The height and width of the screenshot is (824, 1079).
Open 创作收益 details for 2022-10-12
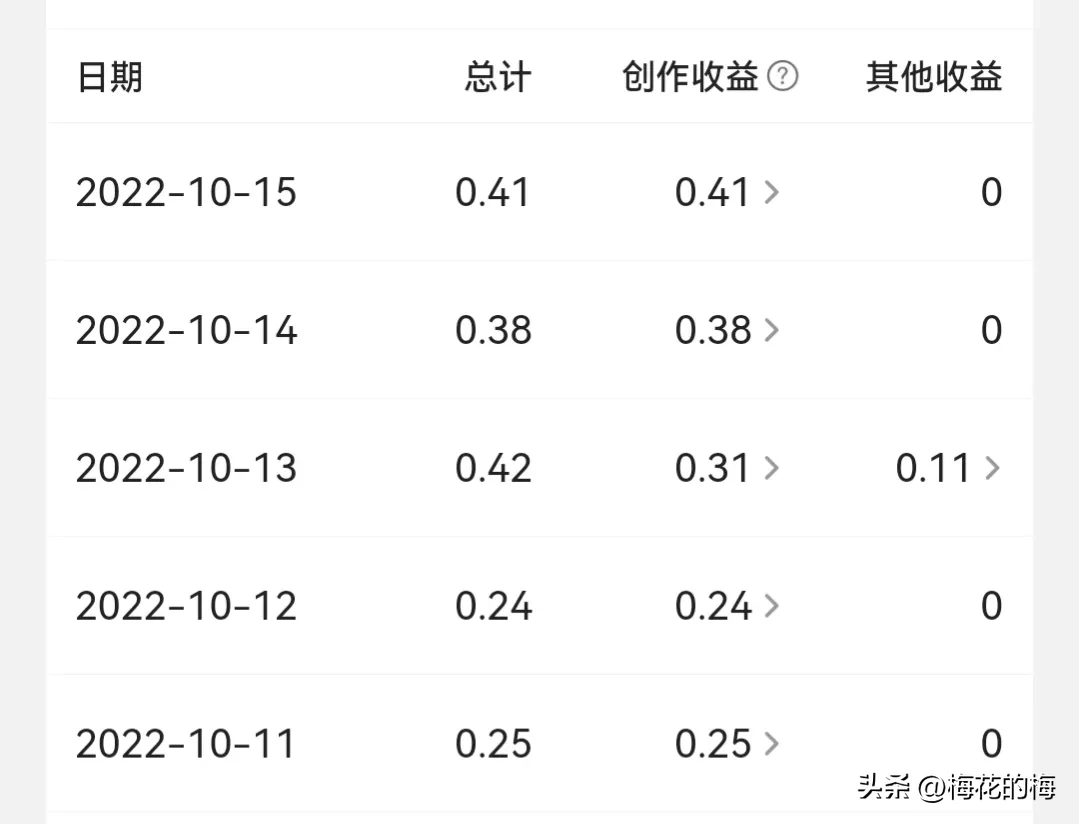tap(727, 606)
